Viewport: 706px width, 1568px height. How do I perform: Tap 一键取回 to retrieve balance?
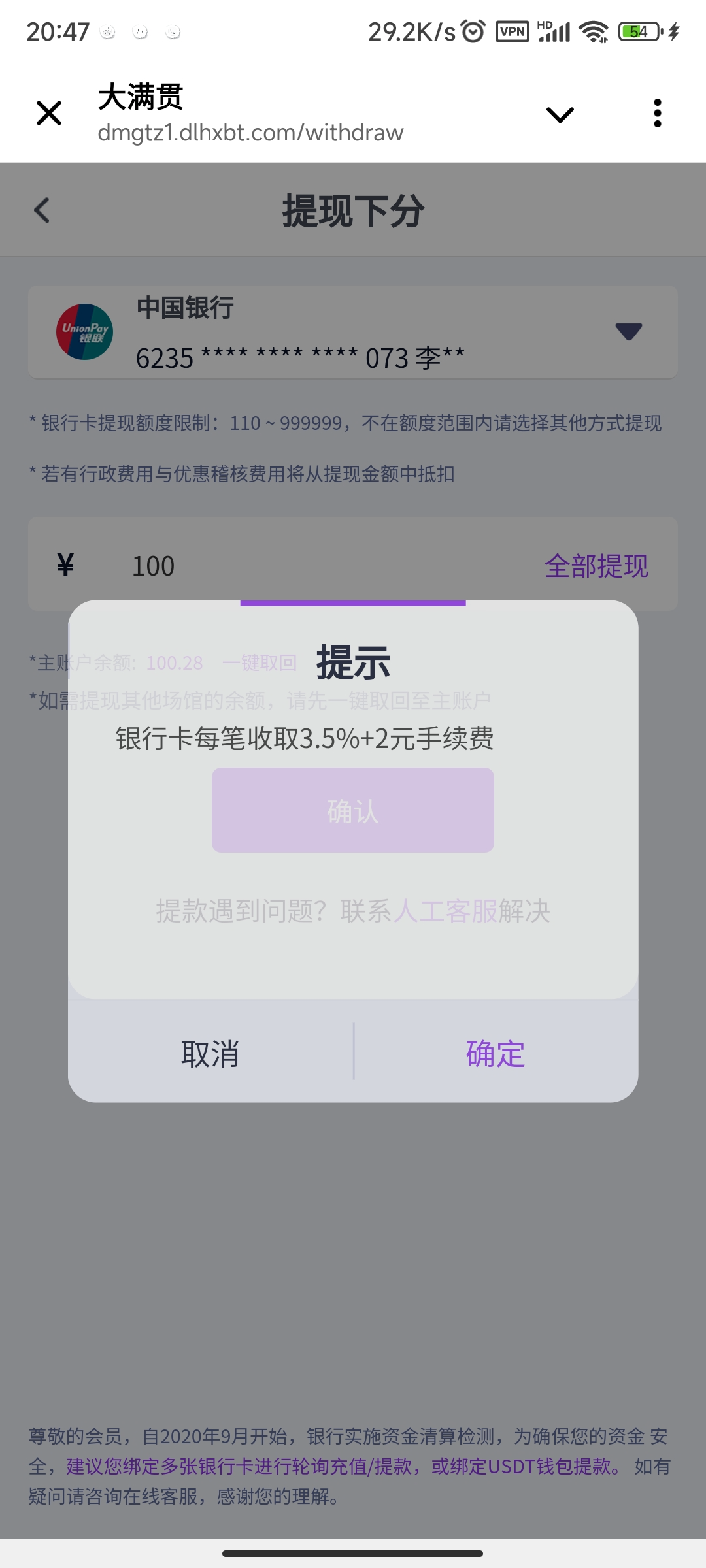(x=261, y=663)
